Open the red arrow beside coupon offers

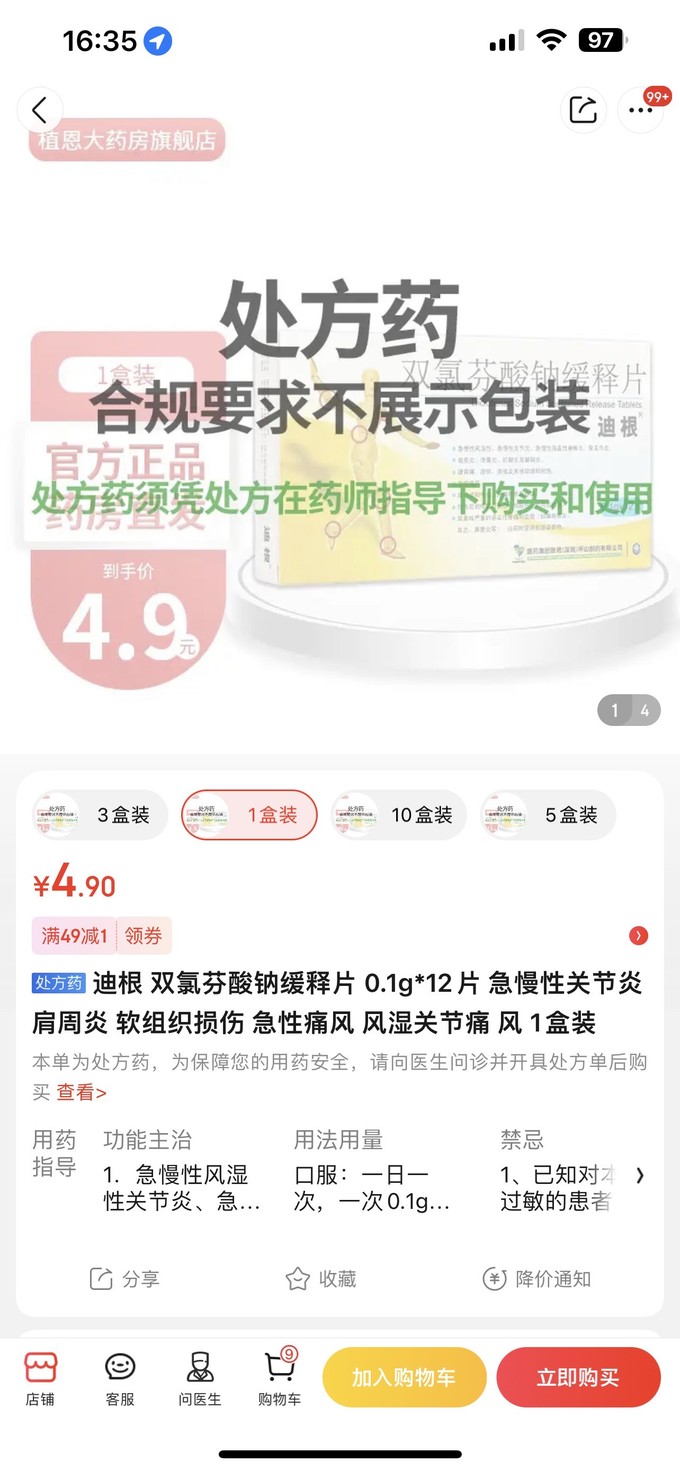(639, 936)
